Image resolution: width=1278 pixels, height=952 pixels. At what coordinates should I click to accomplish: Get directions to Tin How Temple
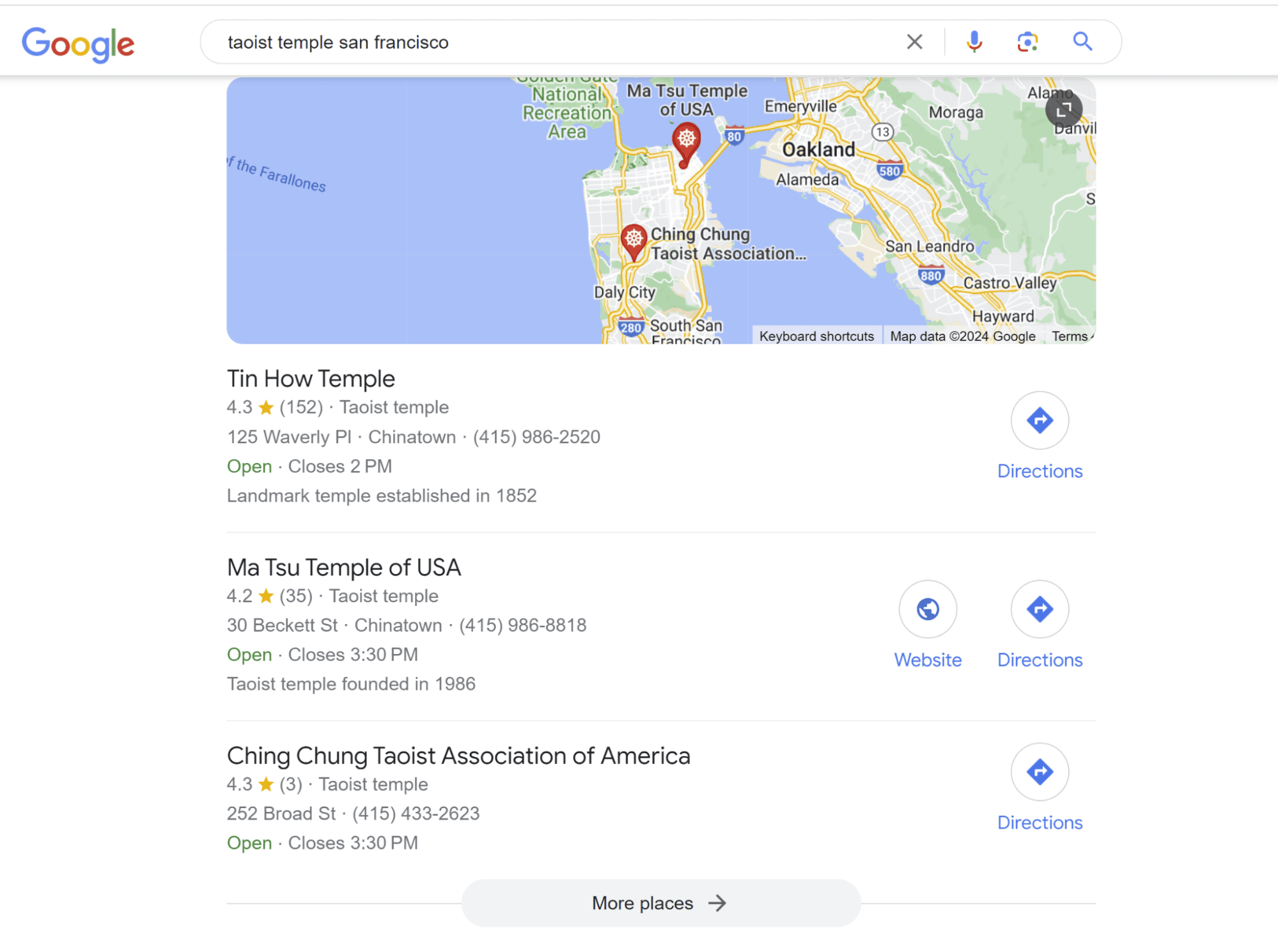pos(1040,421)
